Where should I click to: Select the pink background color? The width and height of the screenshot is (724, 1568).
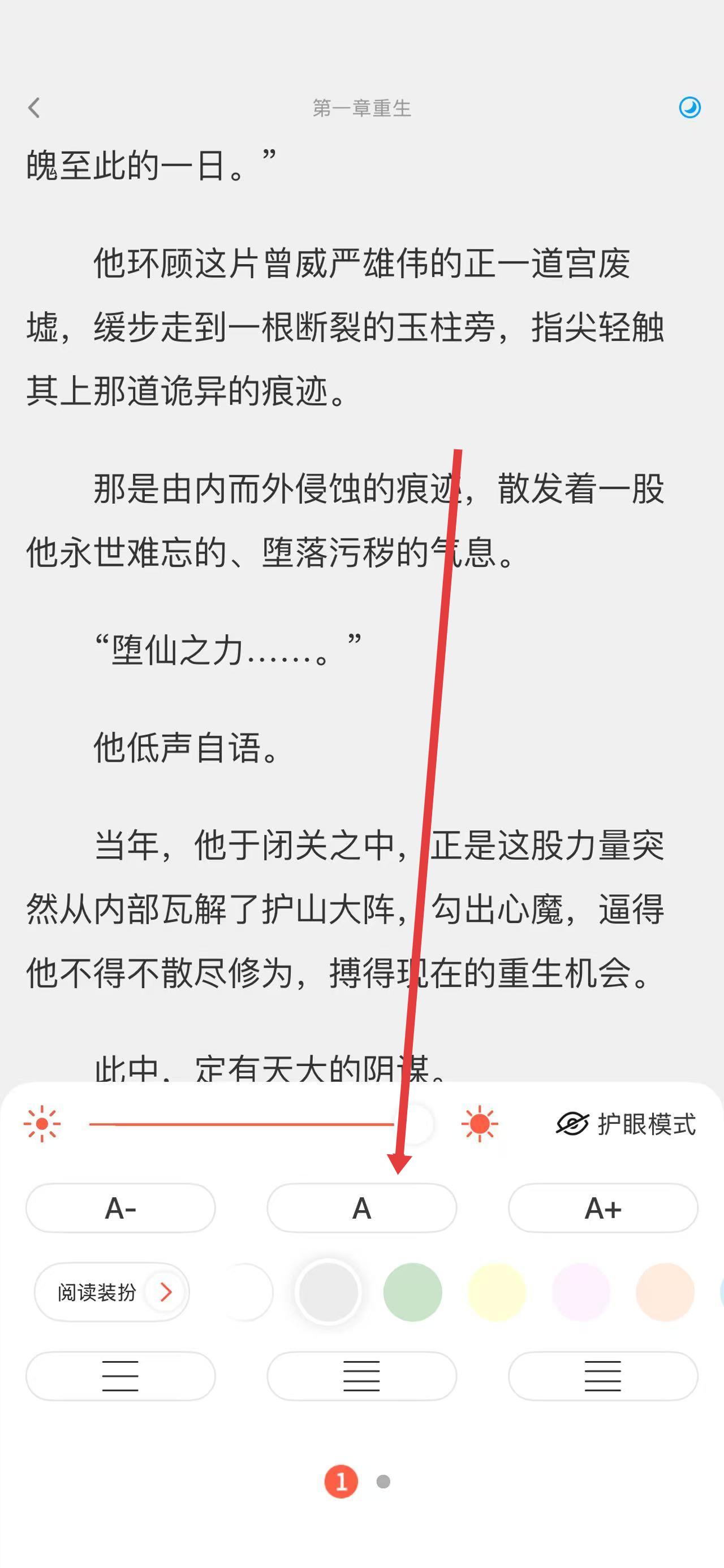581,1292
